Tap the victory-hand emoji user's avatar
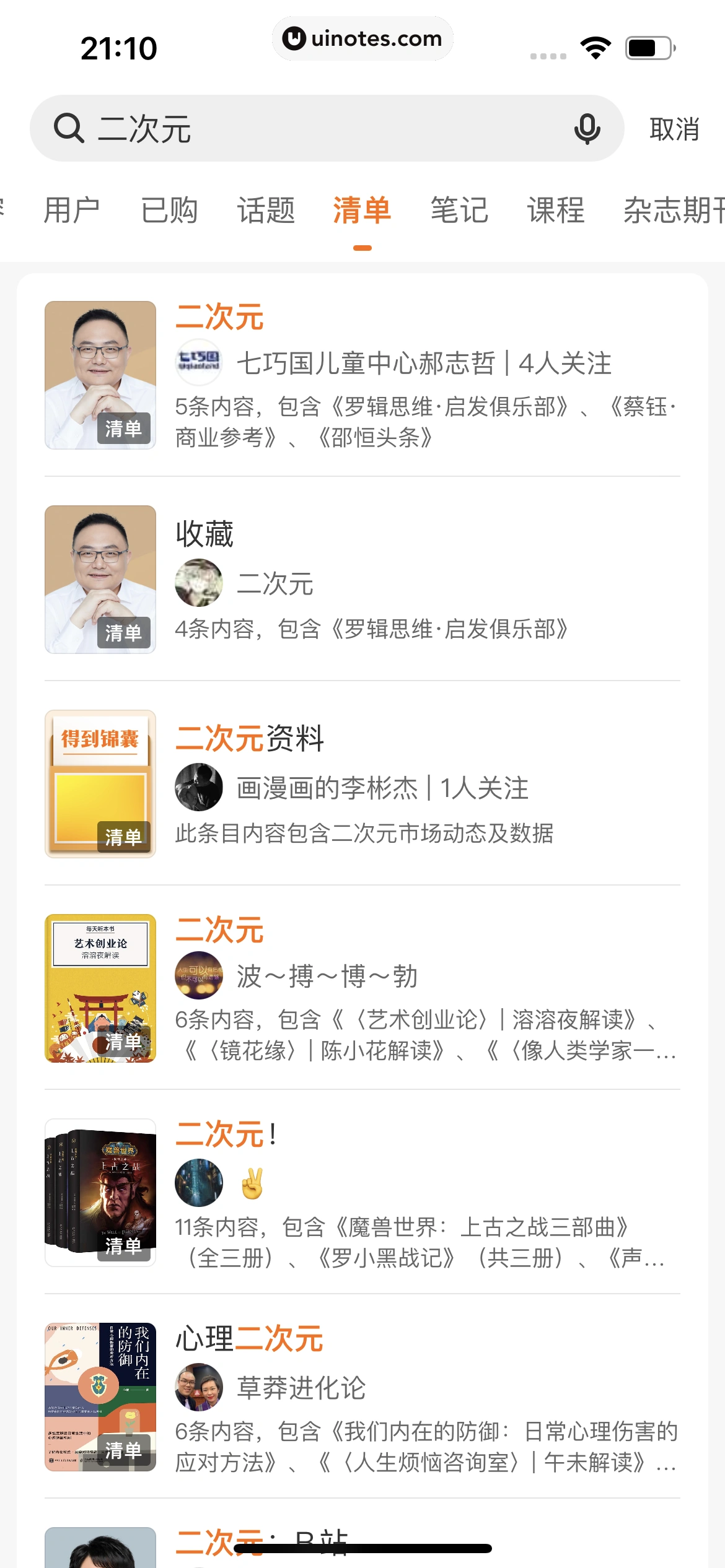The width and height of the screenshot is (725, 1568). coord(198,1181)
